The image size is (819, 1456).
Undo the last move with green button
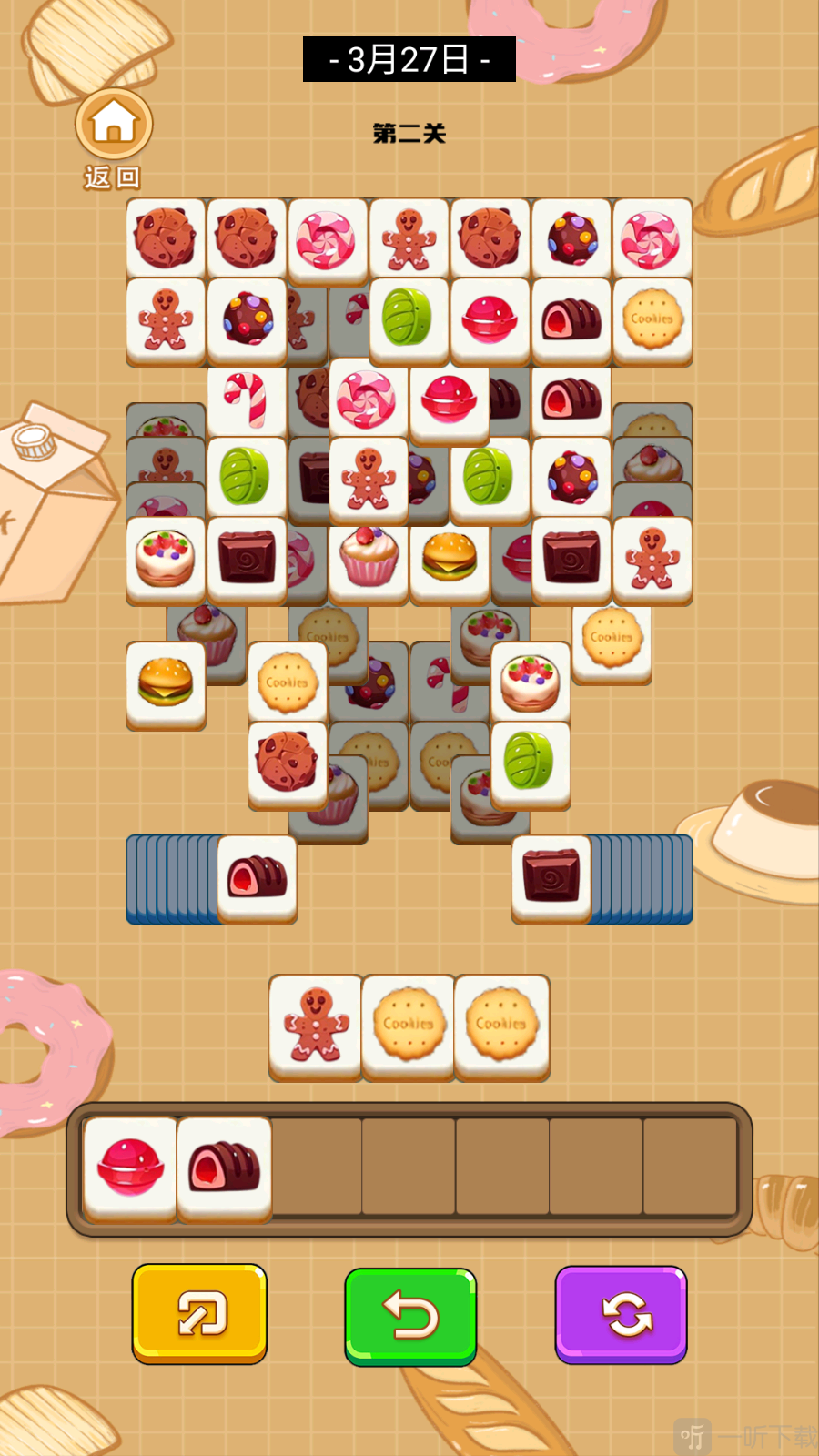[410, 1316]
